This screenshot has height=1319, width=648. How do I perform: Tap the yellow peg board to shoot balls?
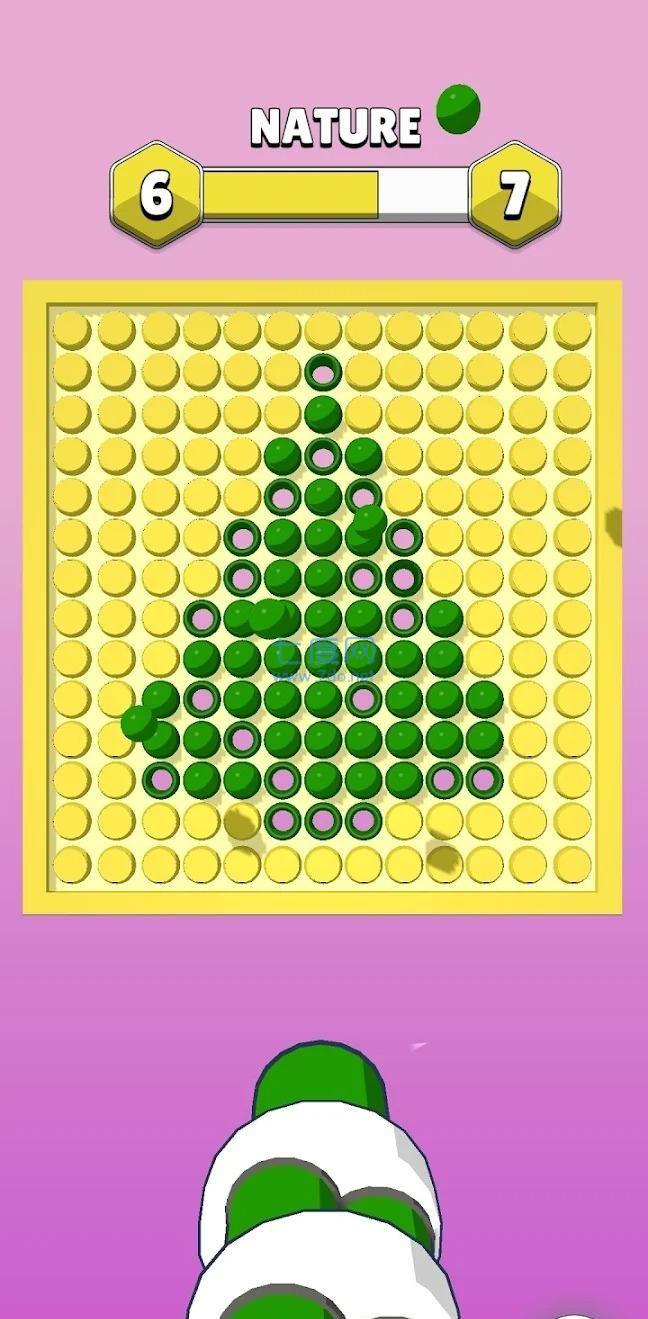322,597
